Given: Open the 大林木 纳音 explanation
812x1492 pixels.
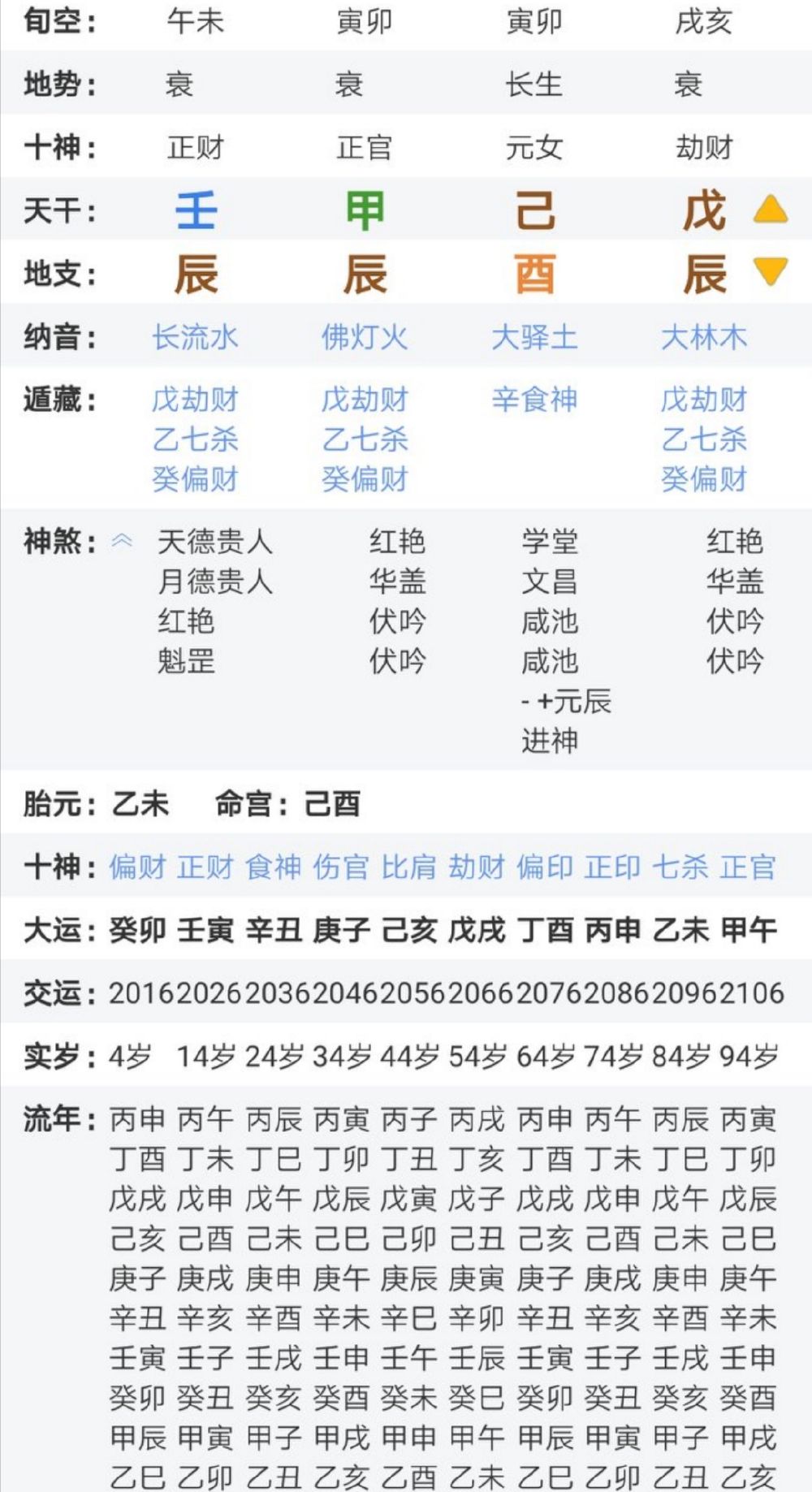Looking at the screenshot, I should (x=704, y=337).
